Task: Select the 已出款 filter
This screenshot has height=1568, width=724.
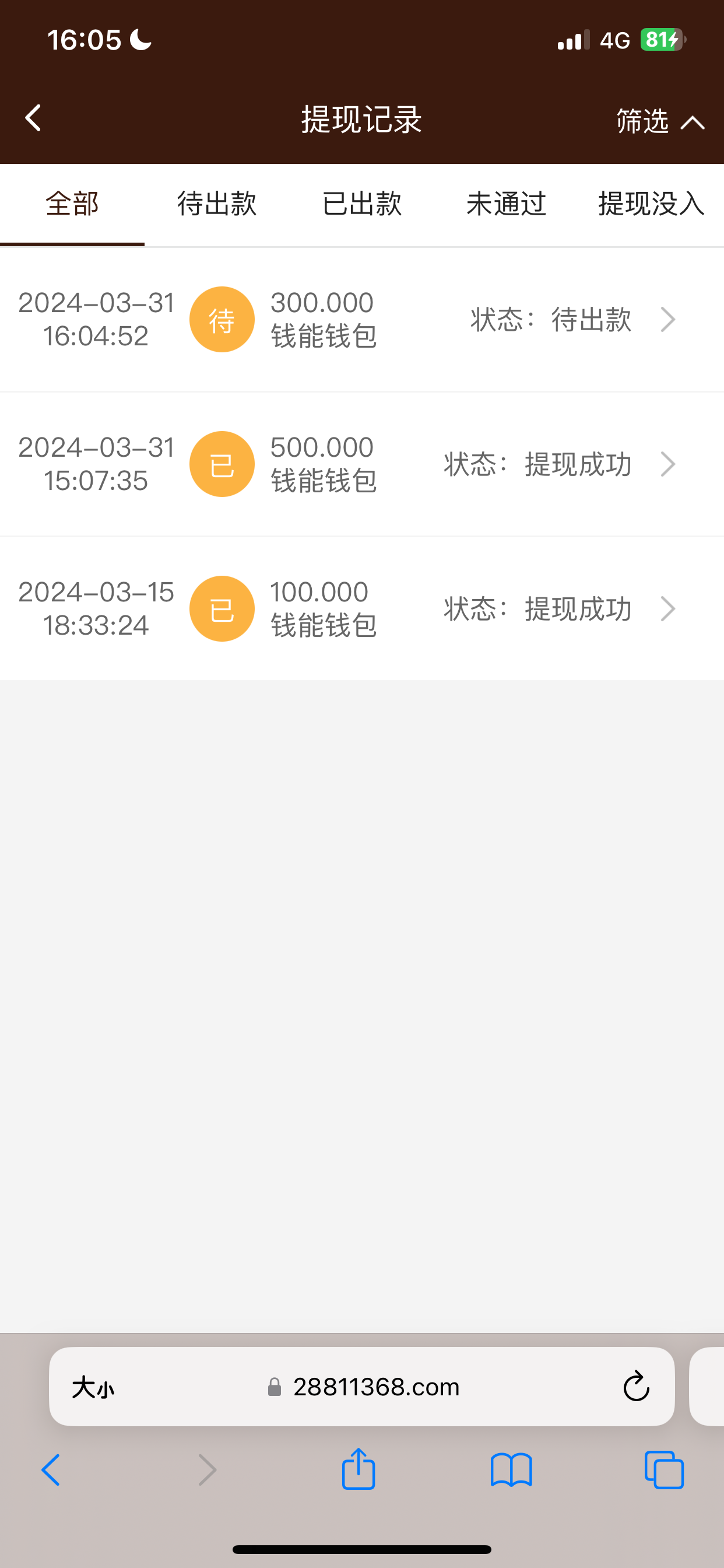Action: (361, 205)
